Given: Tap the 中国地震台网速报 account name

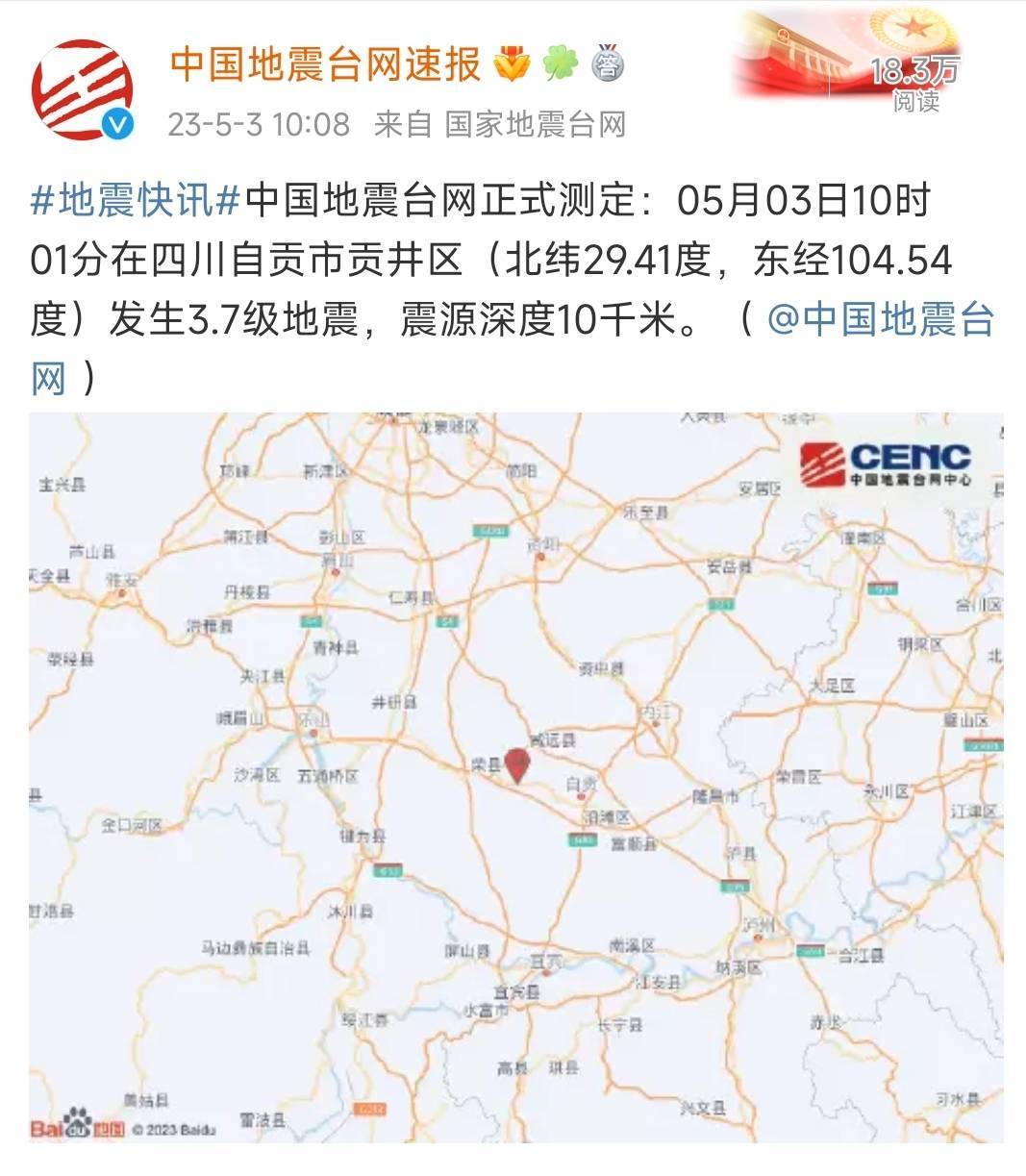Looking at the screenshot, I should (325, 64).
